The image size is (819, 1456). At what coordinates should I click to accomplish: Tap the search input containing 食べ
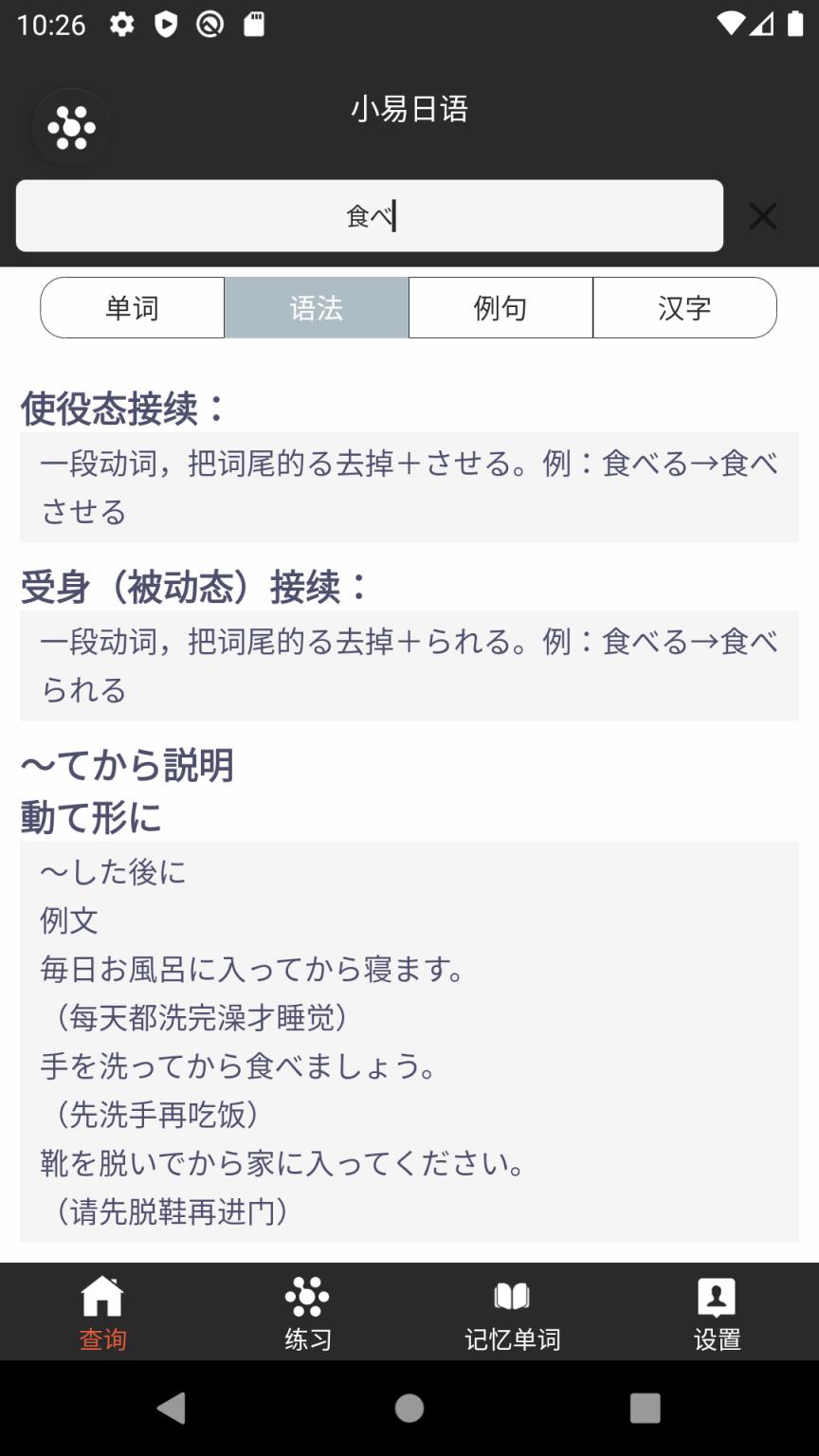[x=372, y=215]
